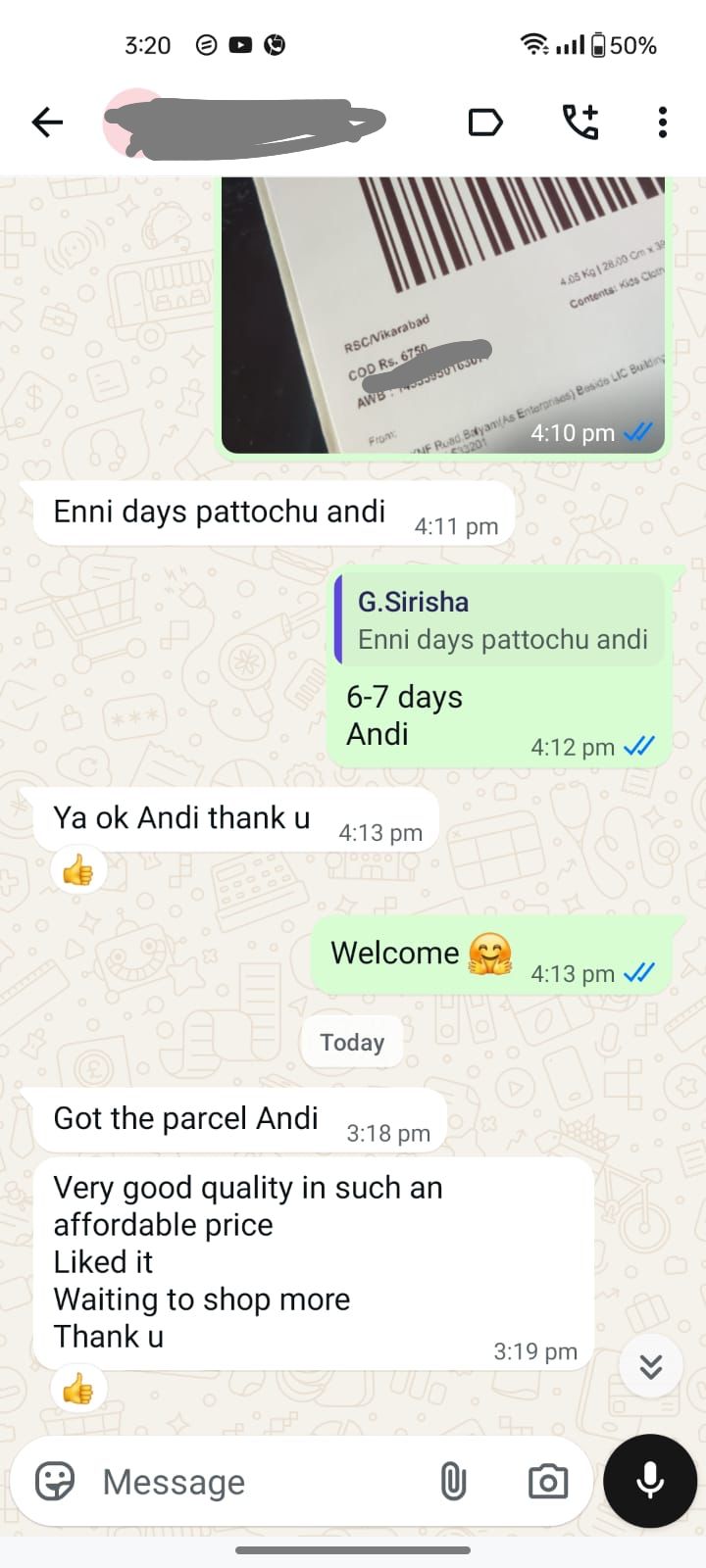
Task: Jump to latest messages arrow
Action: point(651,1366)
